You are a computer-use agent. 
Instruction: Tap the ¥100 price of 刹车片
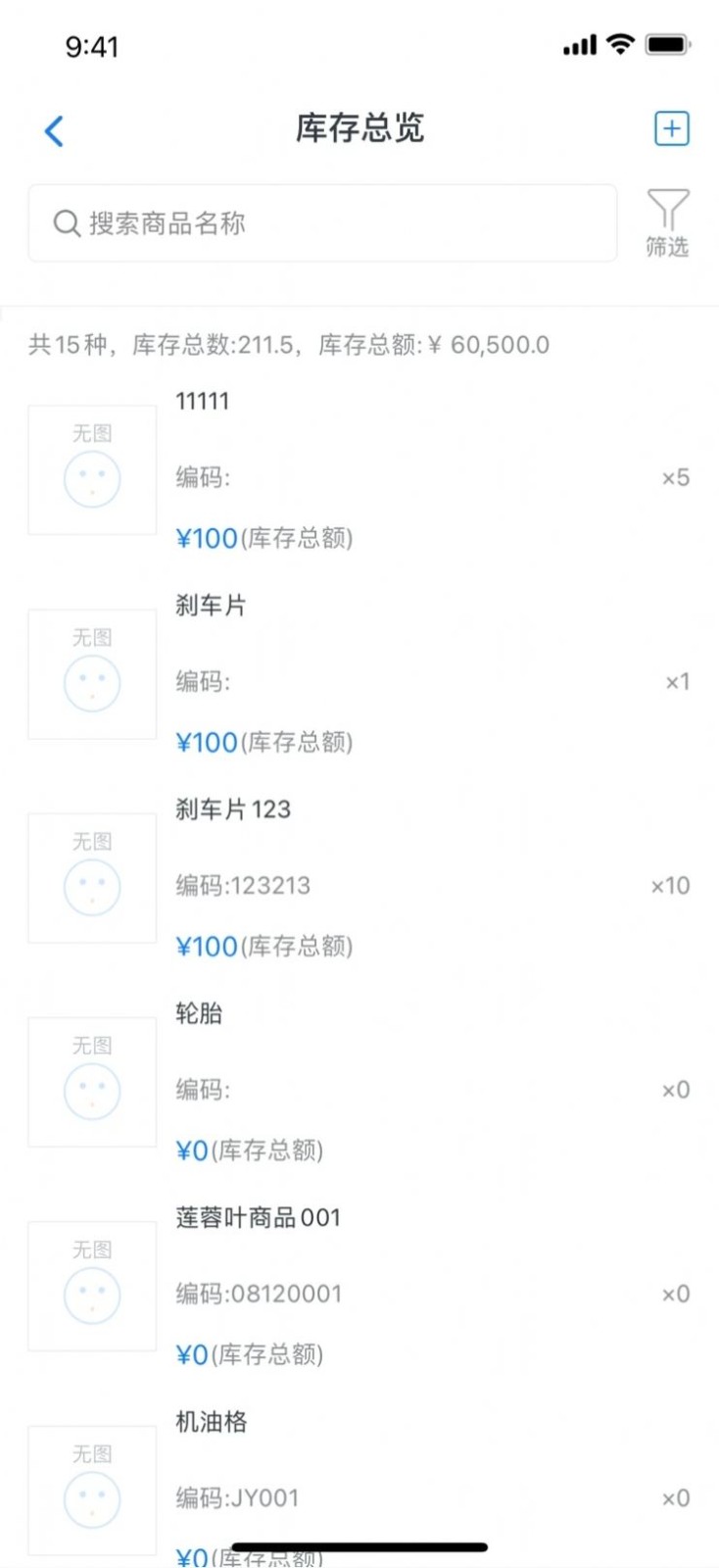pos(208,742)
